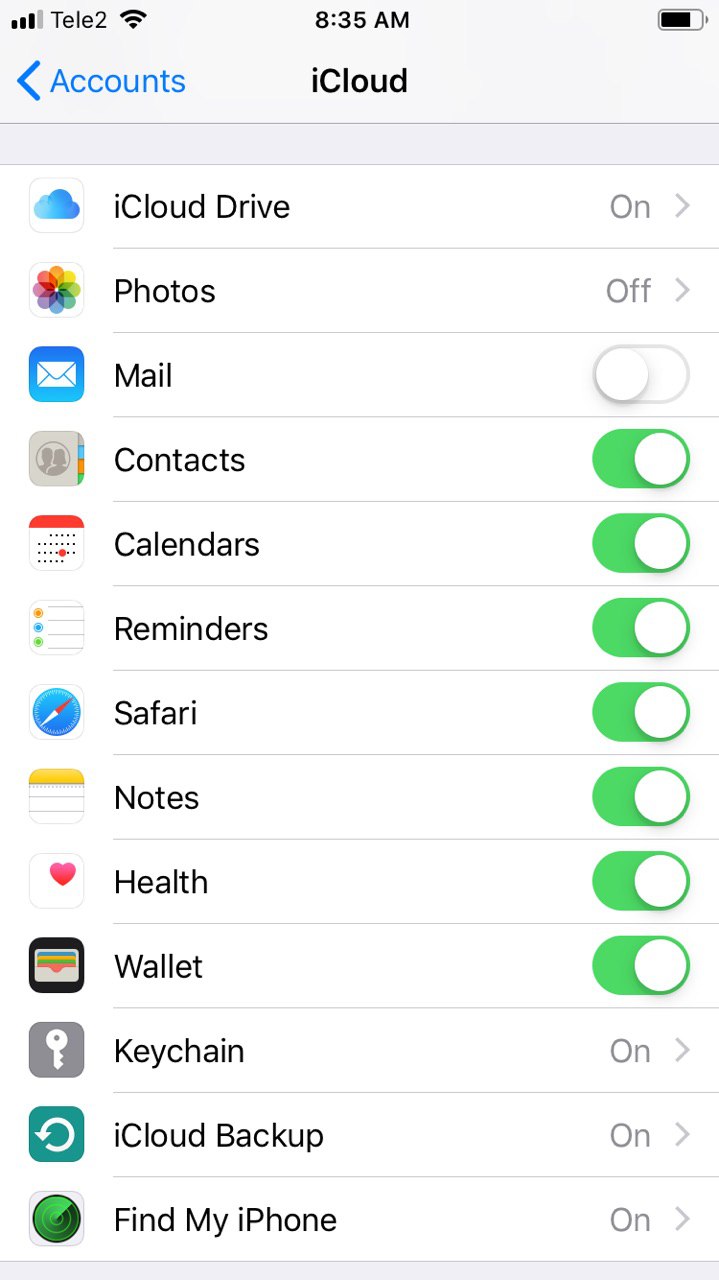Screen dimensions: 719x1280
Task: Open iCloud Backup options
Action: (x=360, y=1135)
